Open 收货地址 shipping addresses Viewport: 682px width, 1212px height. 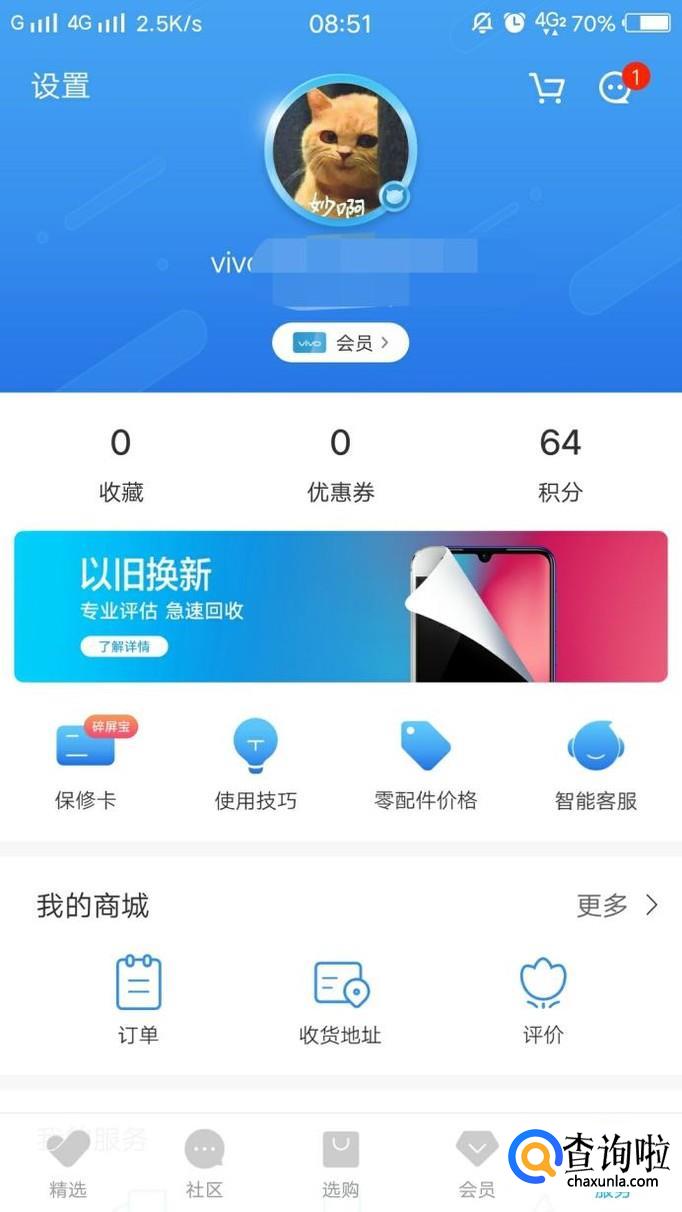[340, 998]
